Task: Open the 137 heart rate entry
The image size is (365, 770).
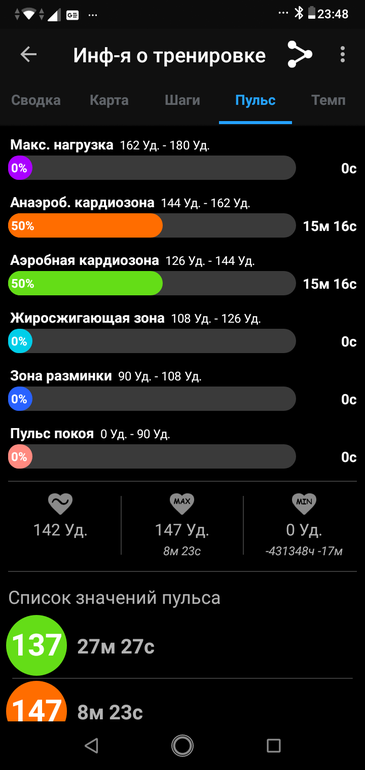Action: pos(180,646)
